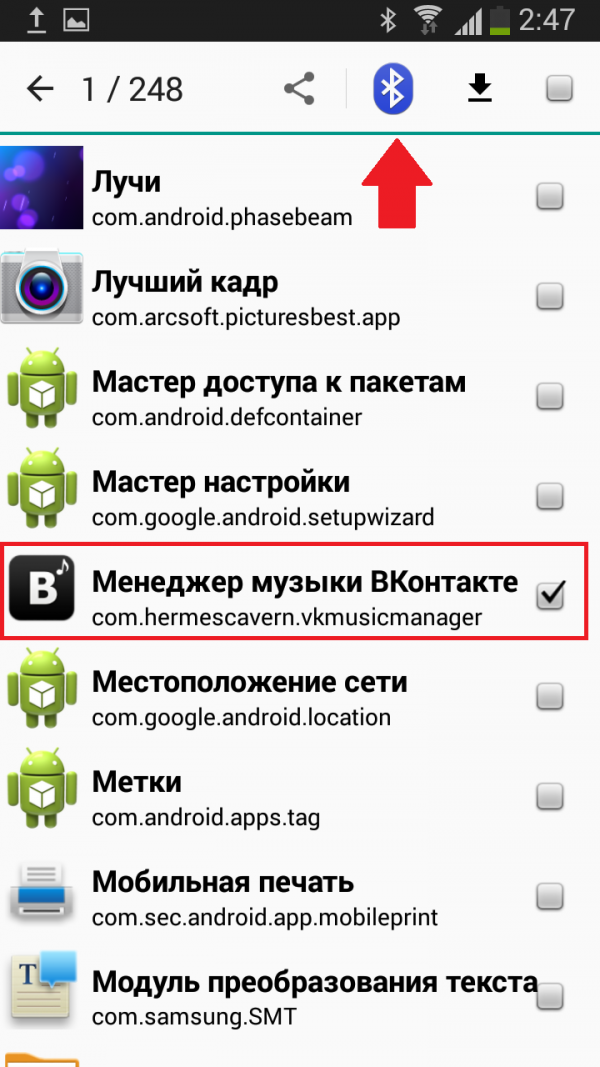This screenshot has width=600, height=1067.
Task: Check the box next to Метки
Action: 550,794
